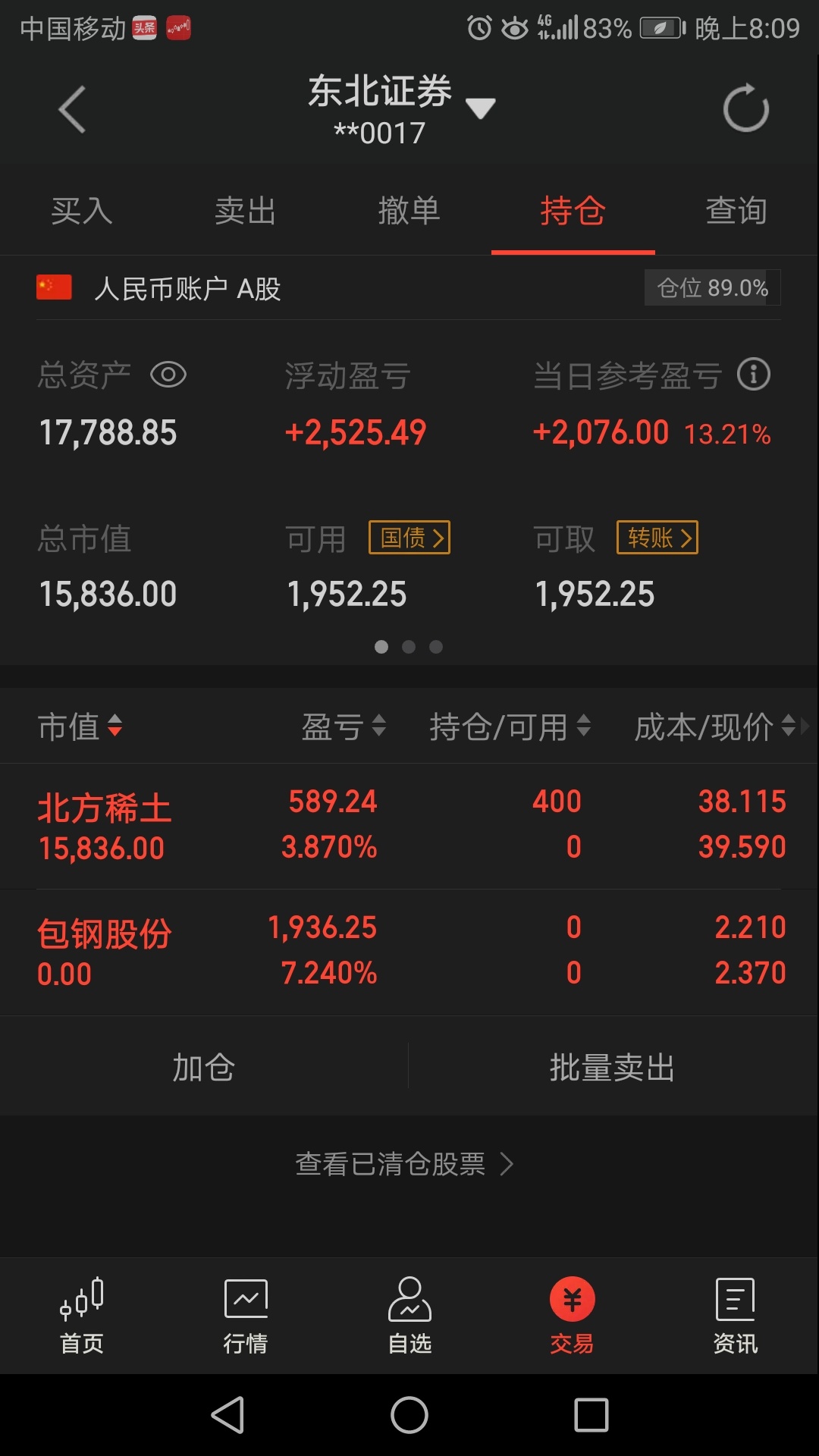View 查看已清仓股票 link

point(405,1163)
